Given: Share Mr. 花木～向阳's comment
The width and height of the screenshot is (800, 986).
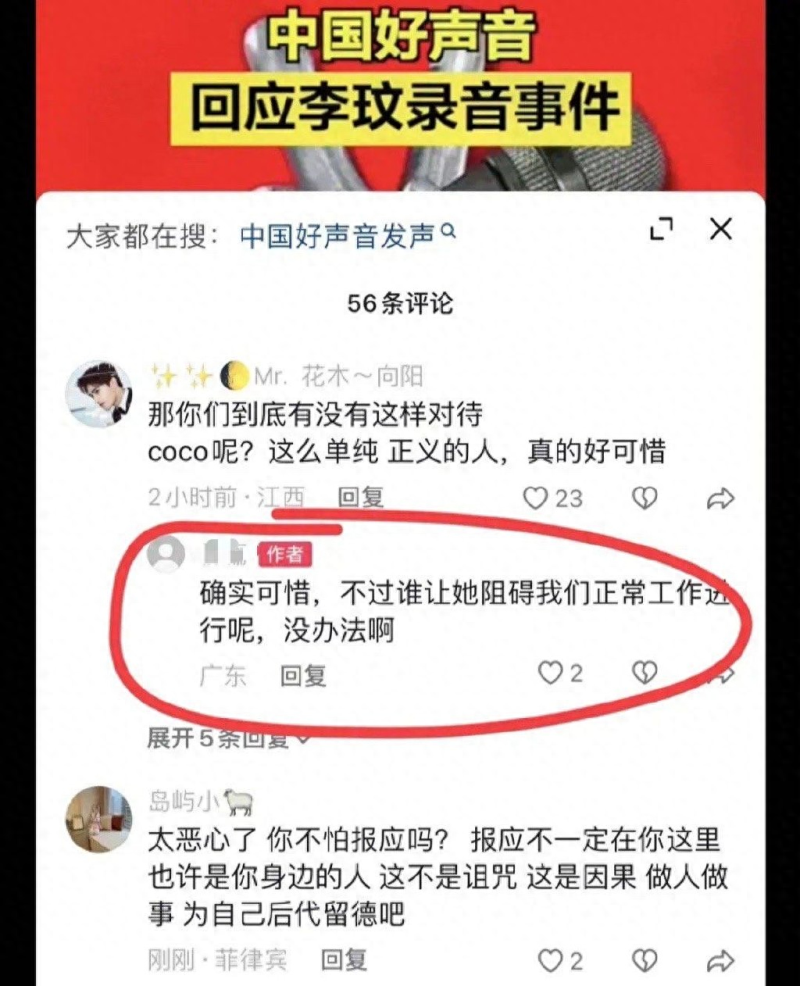Looking at the screenshot, I should (720, 498).
